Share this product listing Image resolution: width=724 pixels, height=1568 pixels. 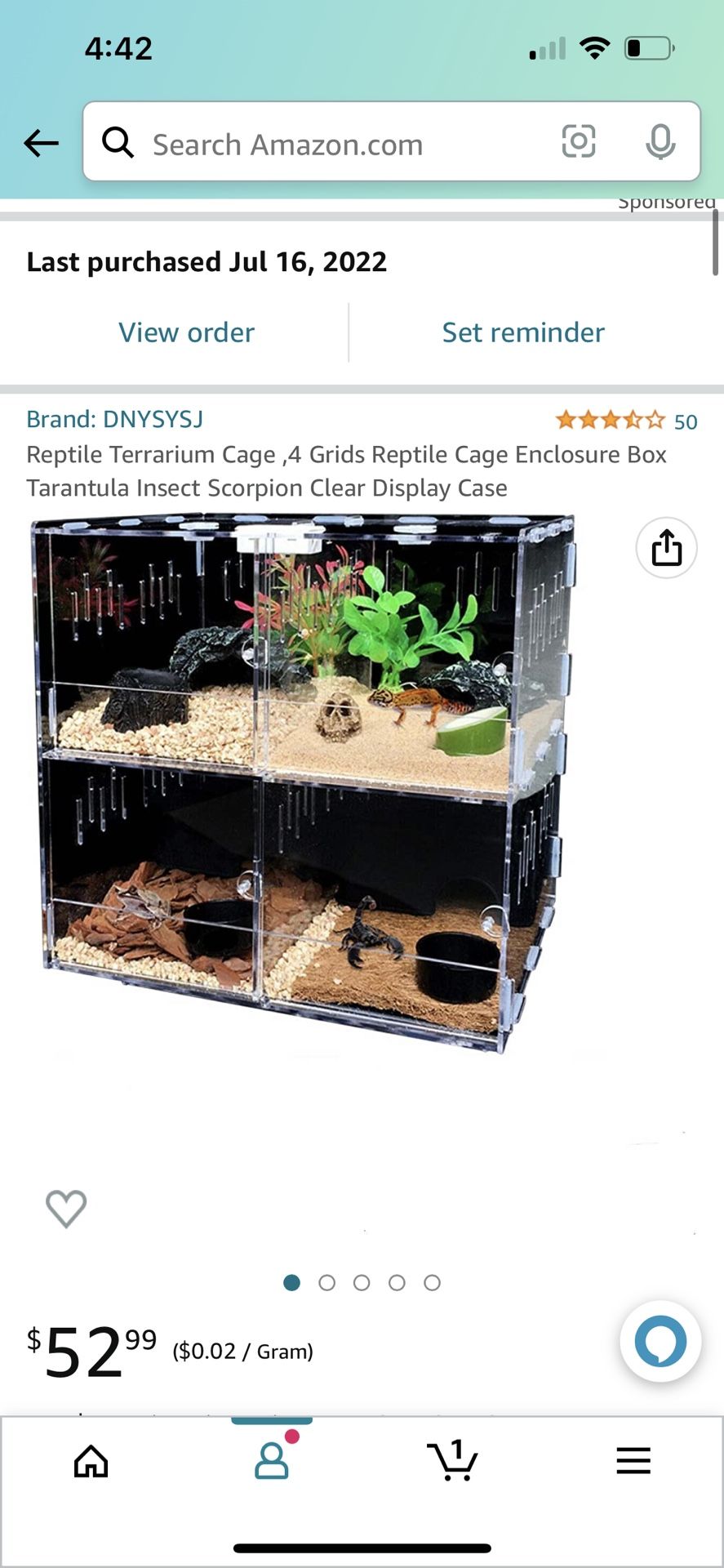click(x=666, y=548)
